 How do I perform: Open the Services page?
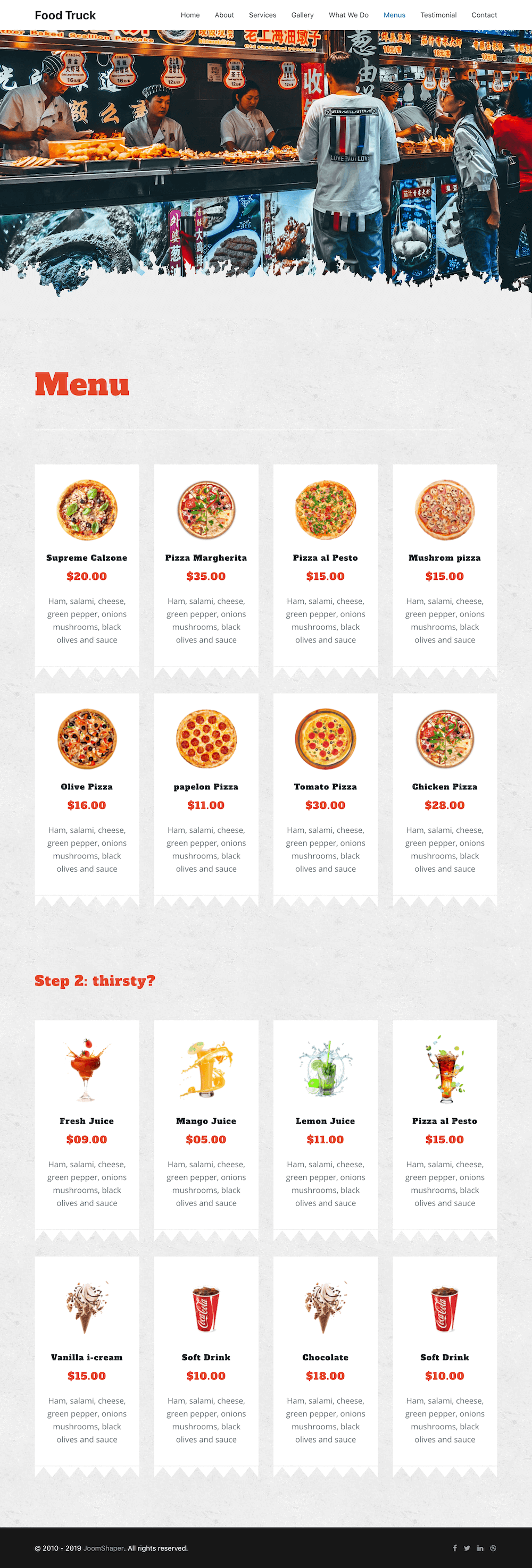click(262, 15)
